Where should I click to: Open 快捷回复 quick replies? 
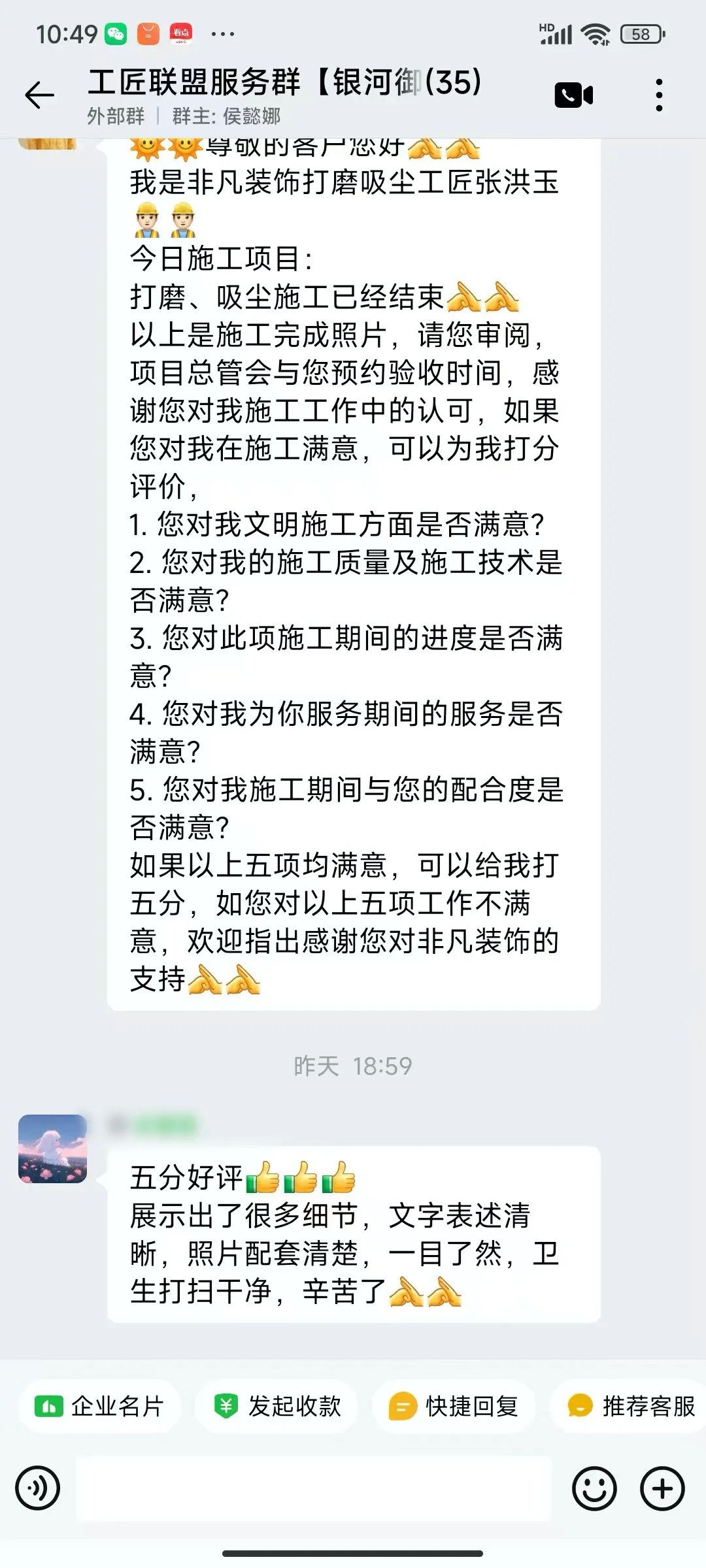(x=454, y=1406)
